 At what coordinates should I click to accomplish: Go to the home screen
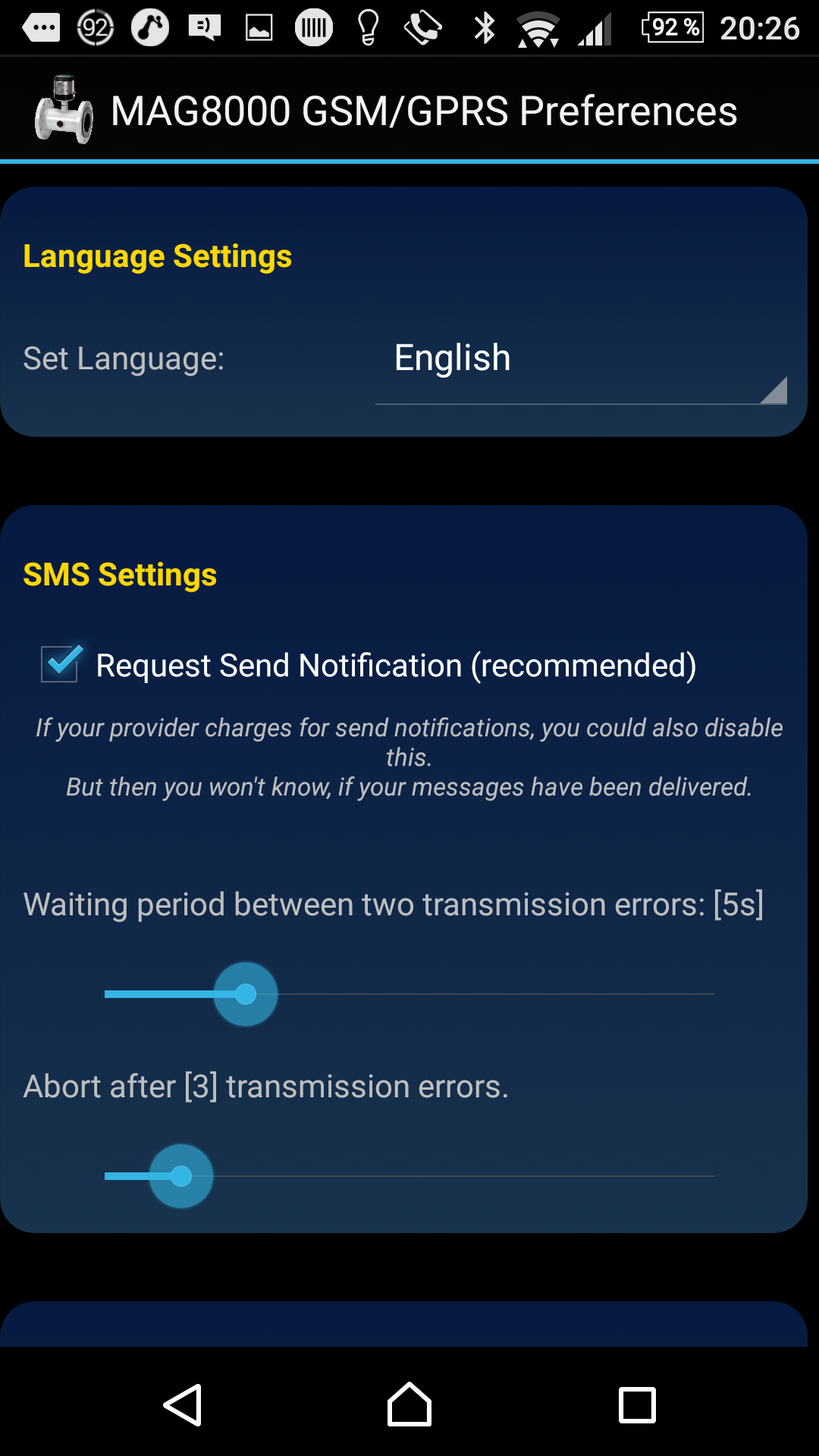coord(409,1405)
